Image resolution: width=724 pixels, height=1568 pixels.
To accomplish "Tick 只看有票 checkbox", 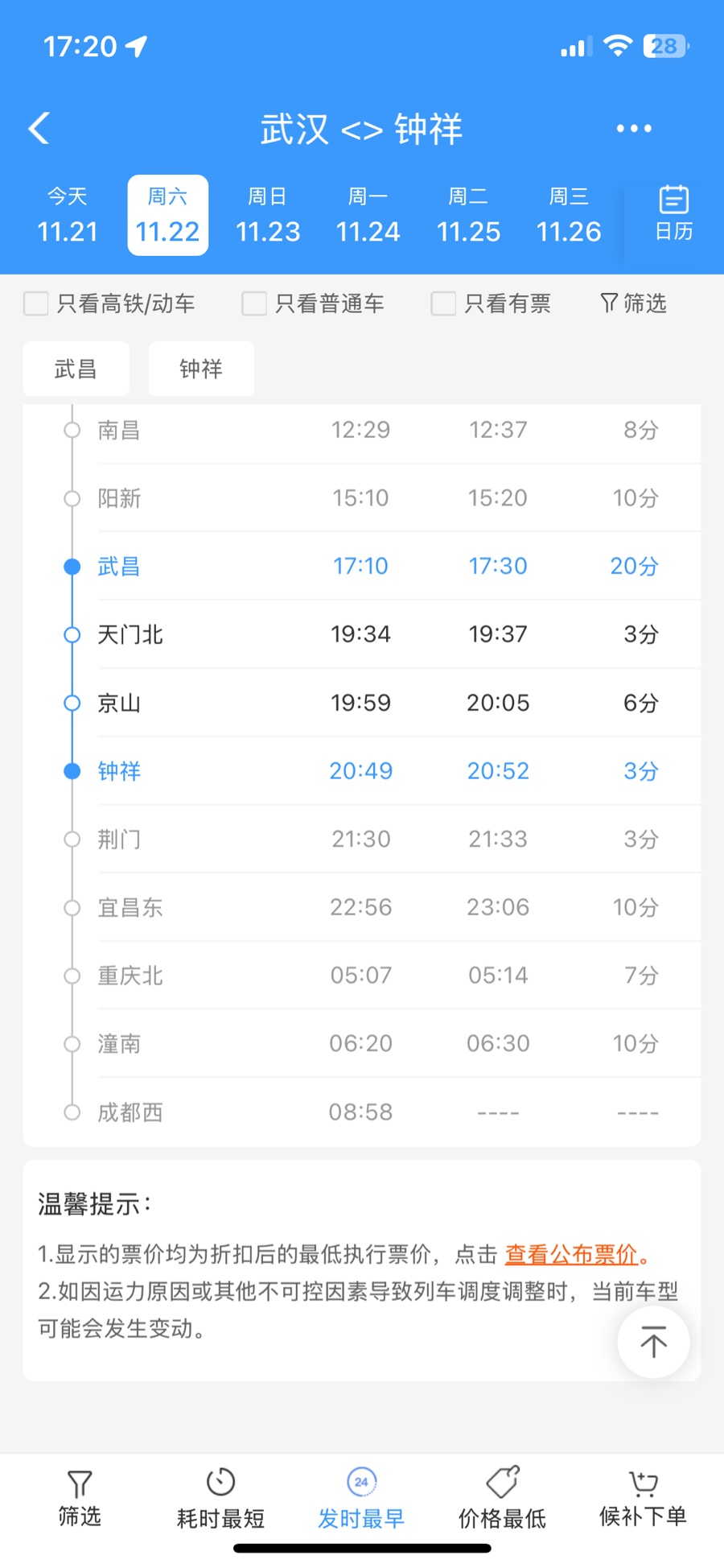I will [x=443, y=303].
